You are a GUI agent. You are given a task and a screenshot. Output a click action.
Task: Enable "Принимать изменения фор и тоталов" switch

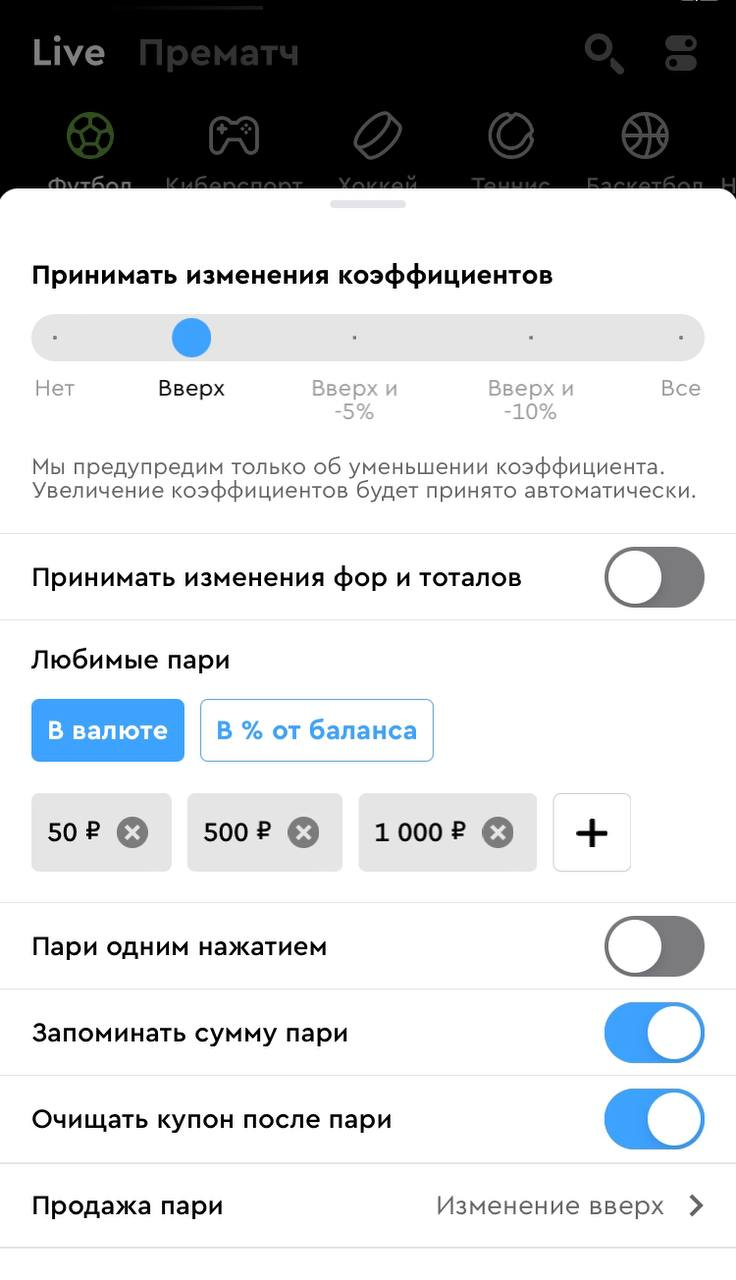(654, 577)
